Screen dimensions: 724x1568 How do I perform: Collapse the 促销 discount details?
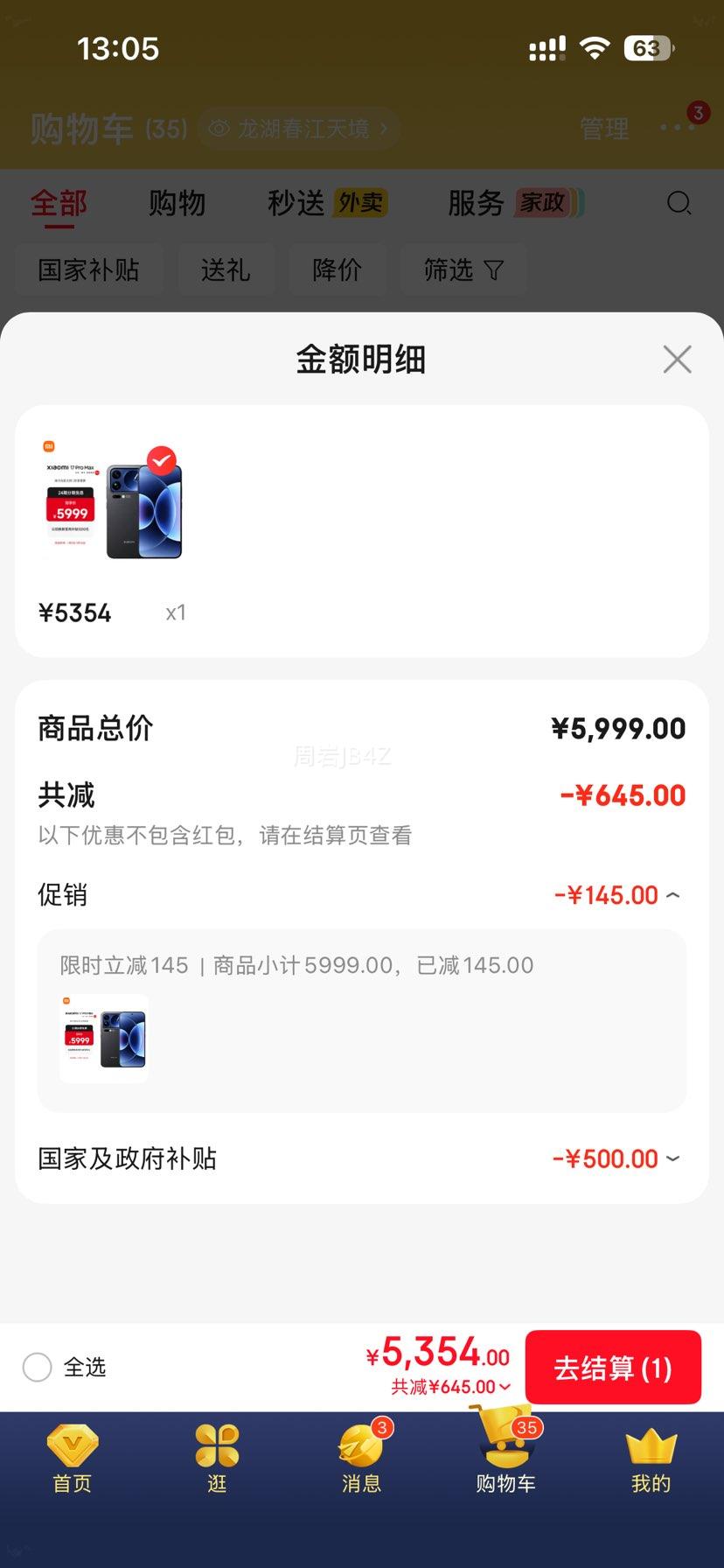pyautogui.click(x=672, y=894)
